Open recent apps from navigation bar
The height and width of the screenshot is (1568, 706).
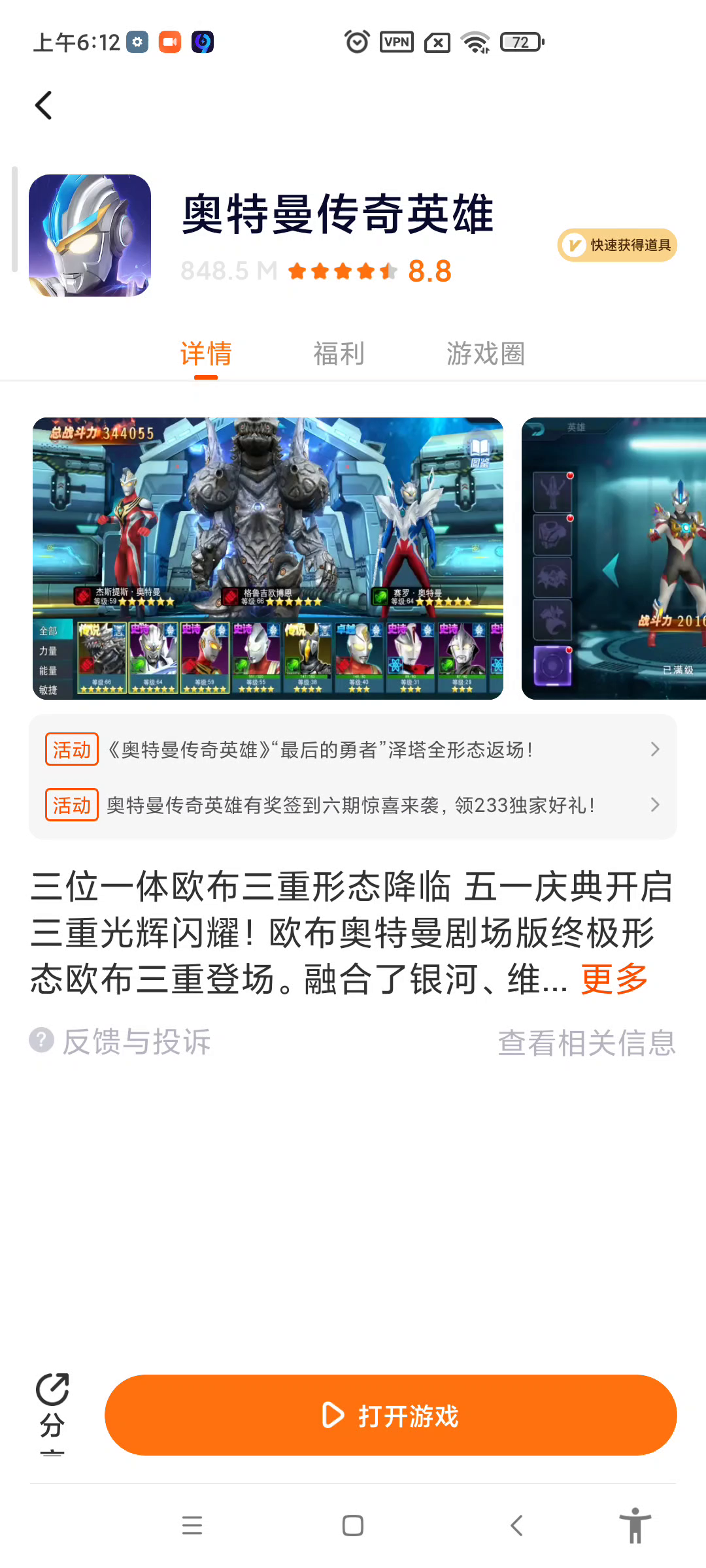[x=192, y=1526]
